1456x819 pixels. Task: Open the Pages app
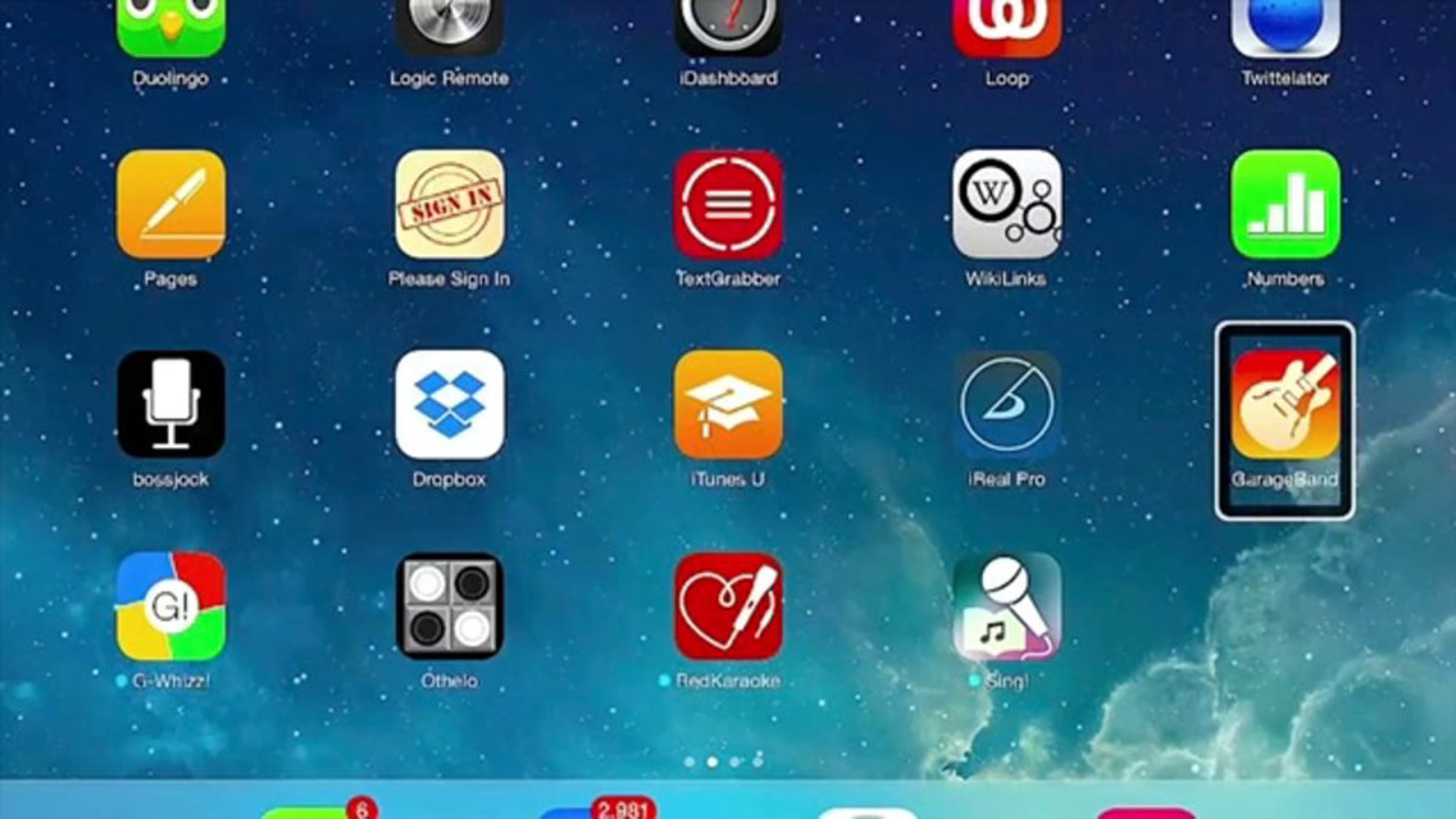[171, 204]
